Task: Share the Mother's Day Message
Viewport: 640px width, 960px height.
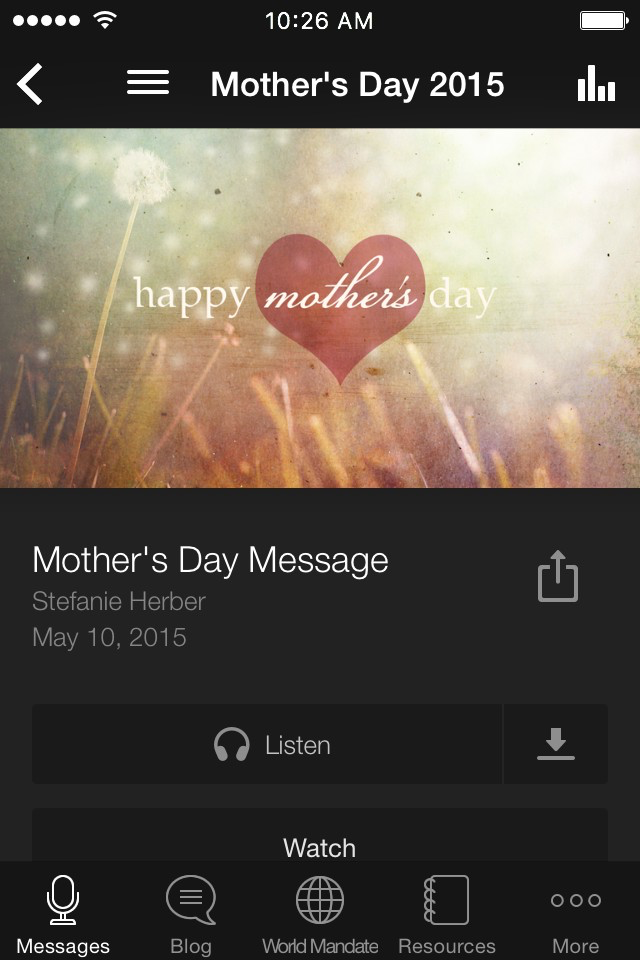Action: [558, 576]
